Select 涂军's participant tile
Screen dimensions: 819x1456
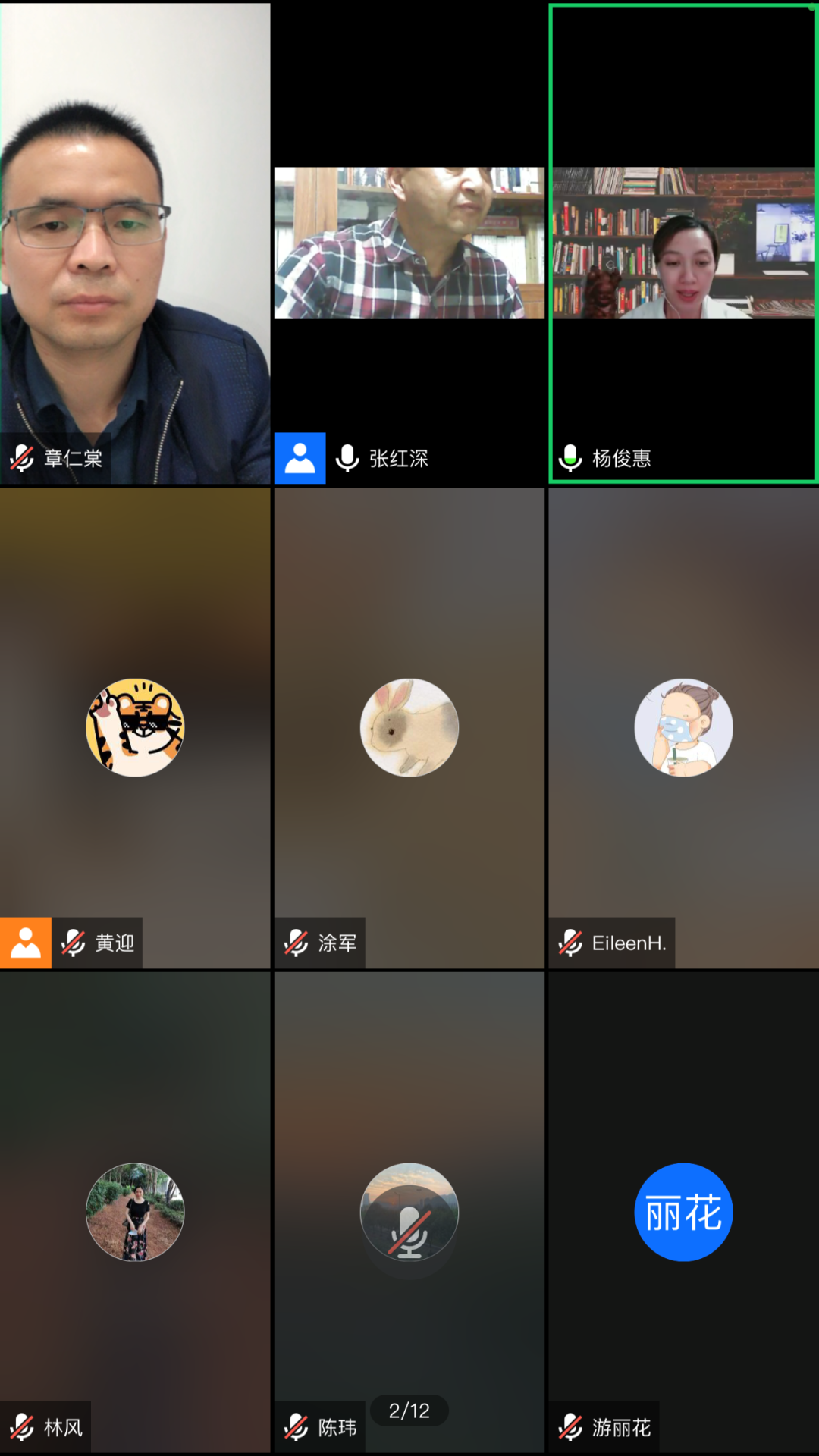pos(409,726)
